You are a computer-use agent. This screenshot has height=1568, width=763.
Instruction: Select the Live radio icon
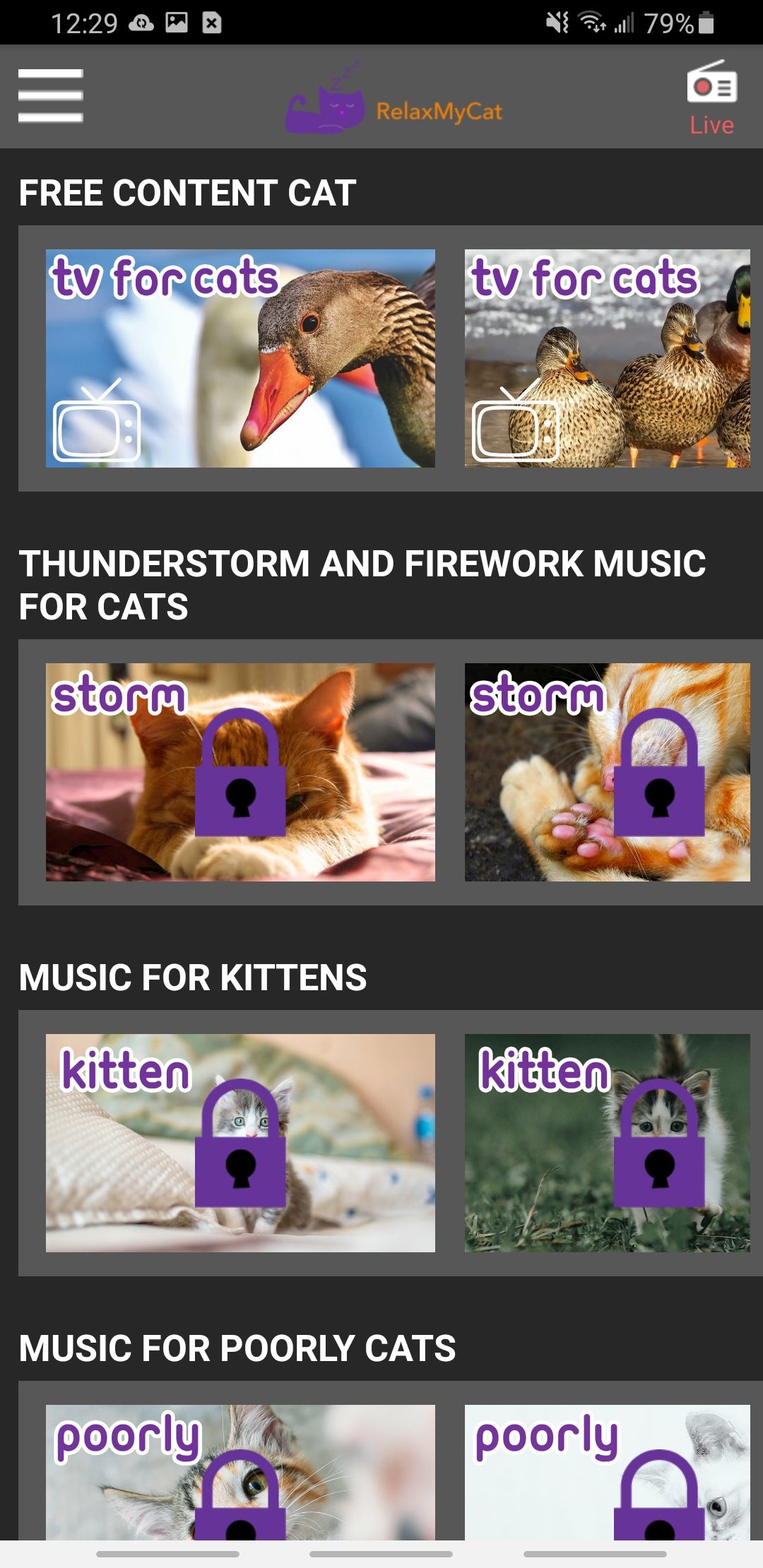pyautogui.click(x=711, y=88)
